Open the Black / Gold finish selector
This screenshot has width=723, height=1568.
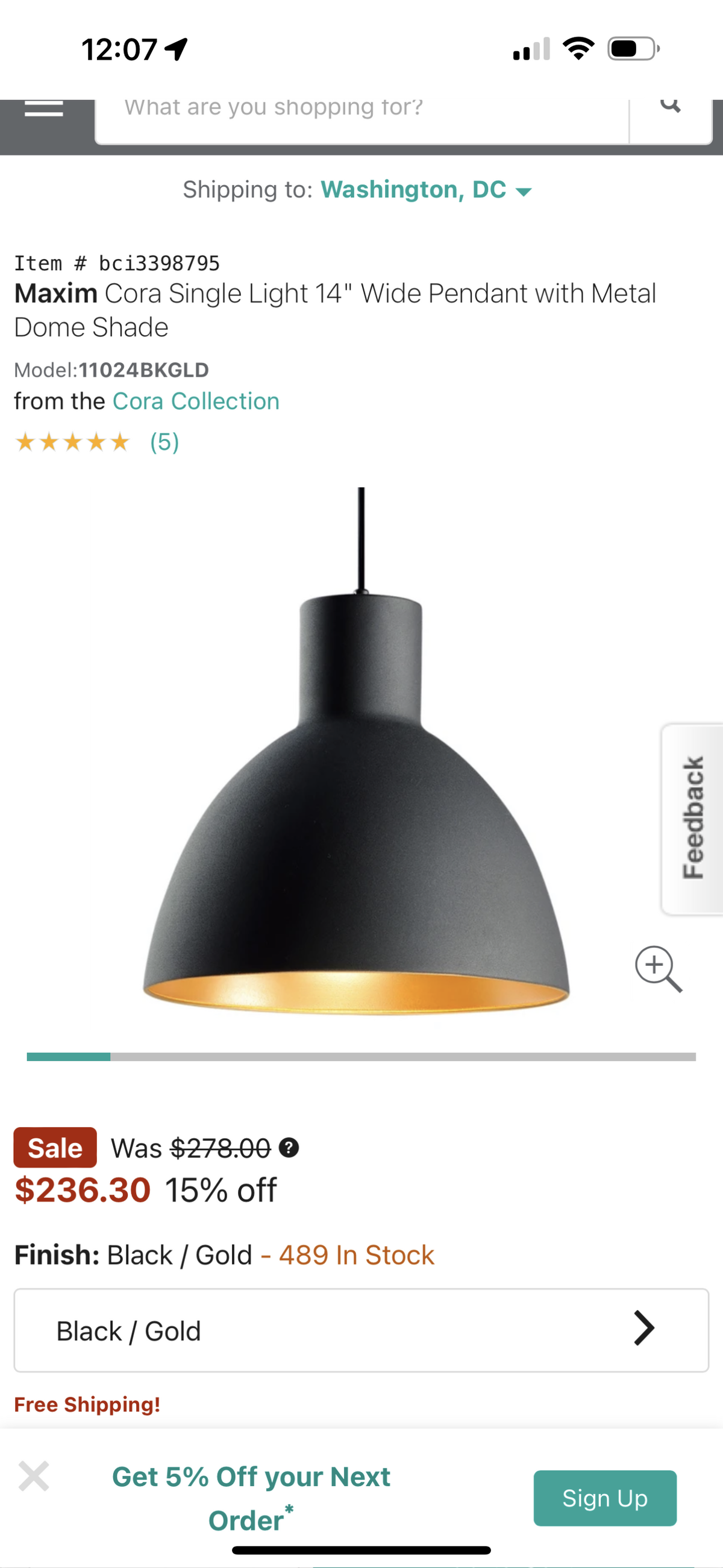point(361,1330)
